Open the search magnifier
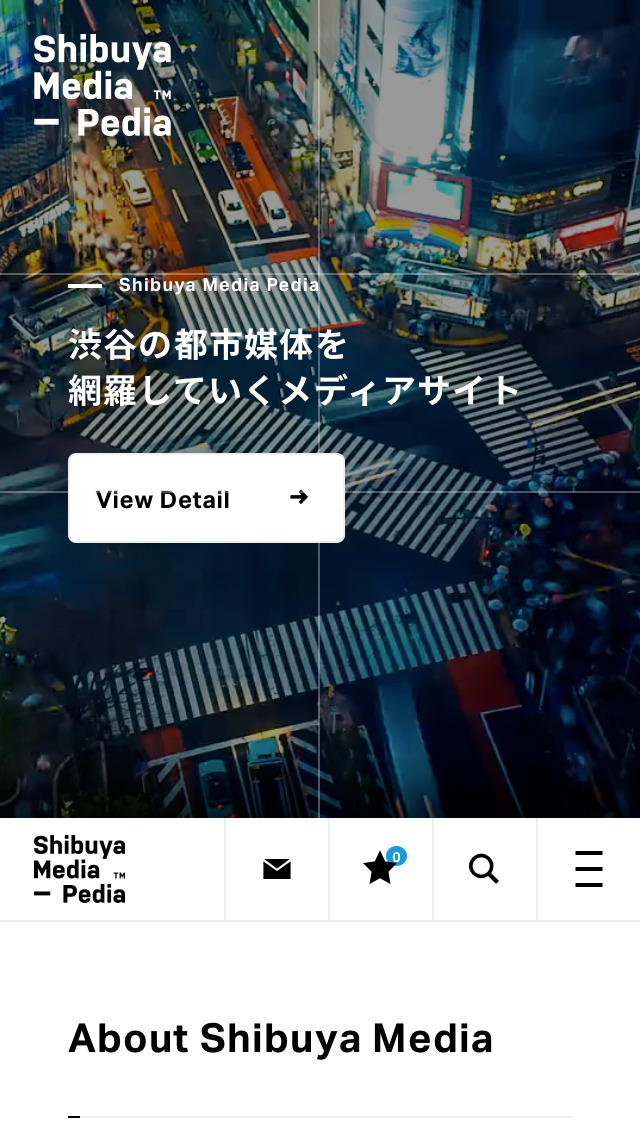 [484, 869]
